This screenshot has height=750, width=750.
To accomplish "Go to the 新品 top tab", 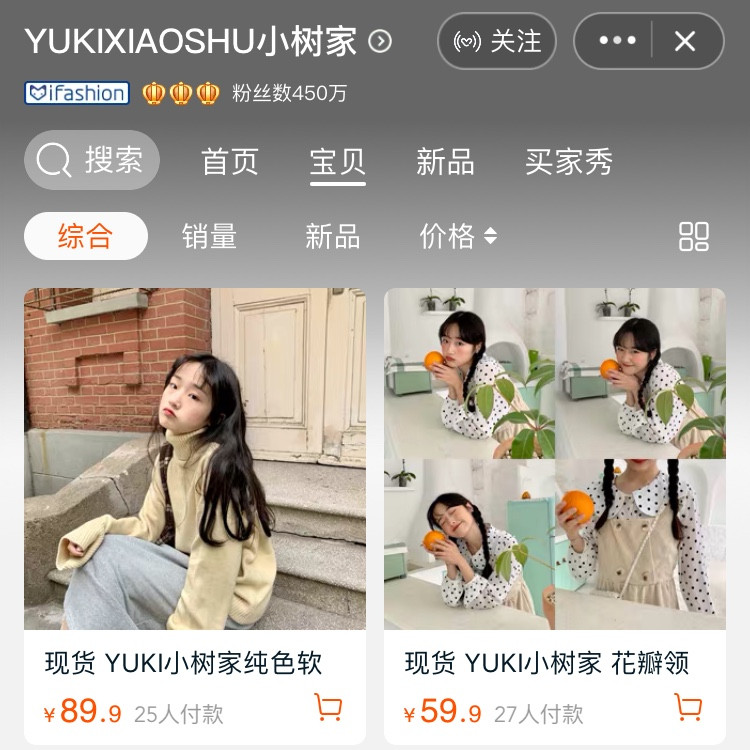I will click(445, 161).
